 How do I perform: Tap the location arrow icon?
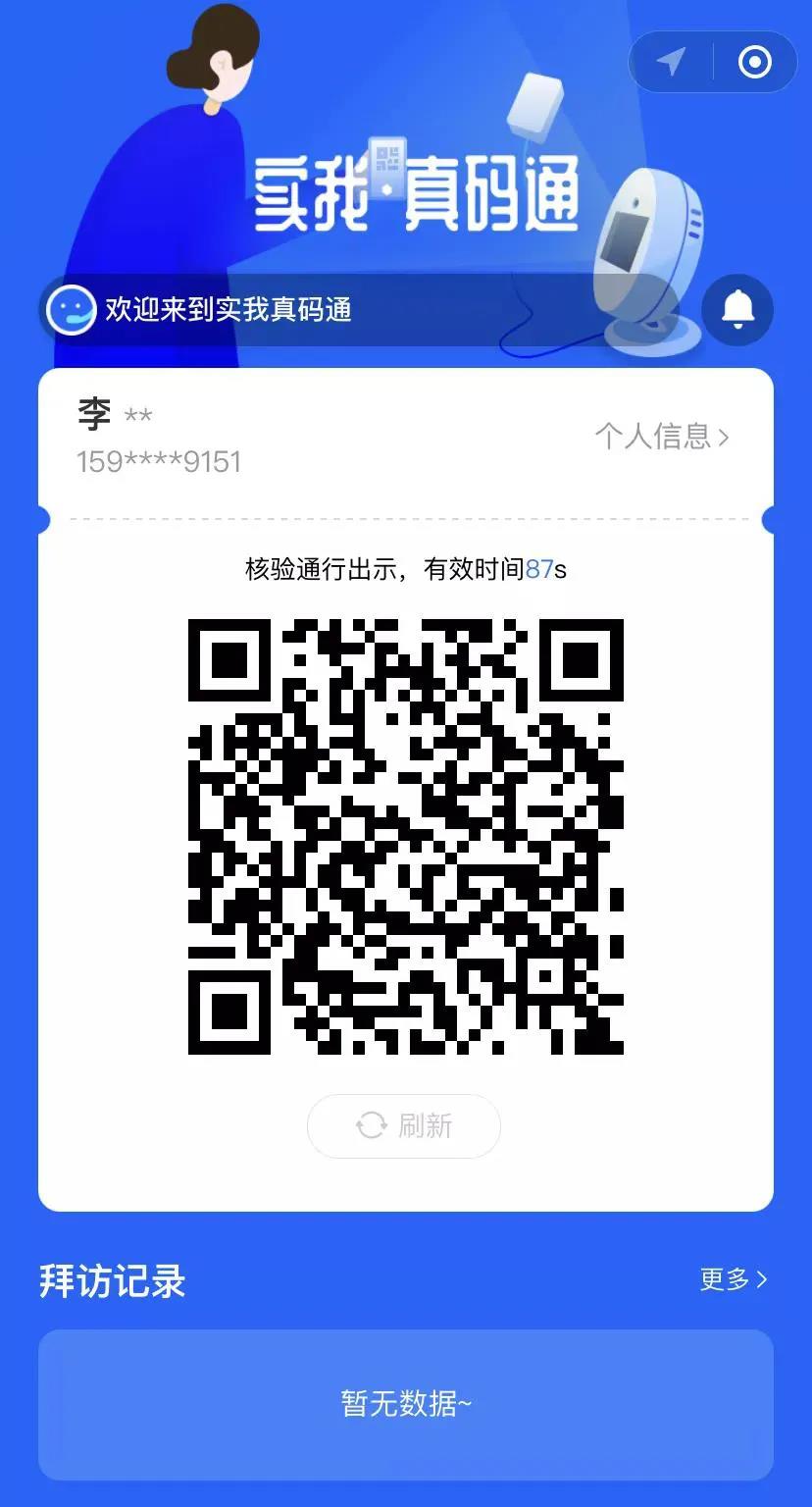(671, 62)
